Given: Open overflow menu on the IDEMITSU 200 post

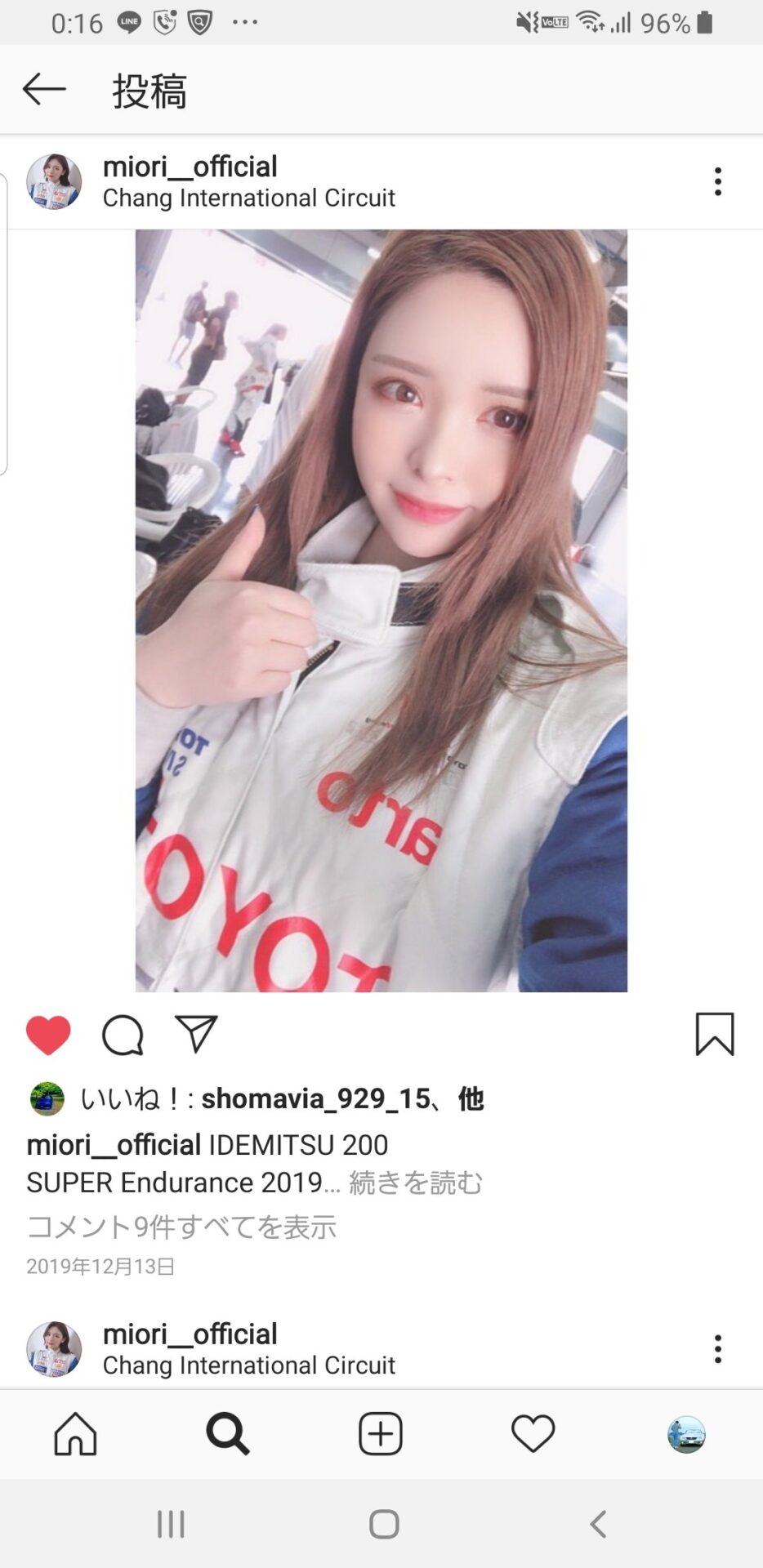Looking at the screenshot, I should coord(717,181).
